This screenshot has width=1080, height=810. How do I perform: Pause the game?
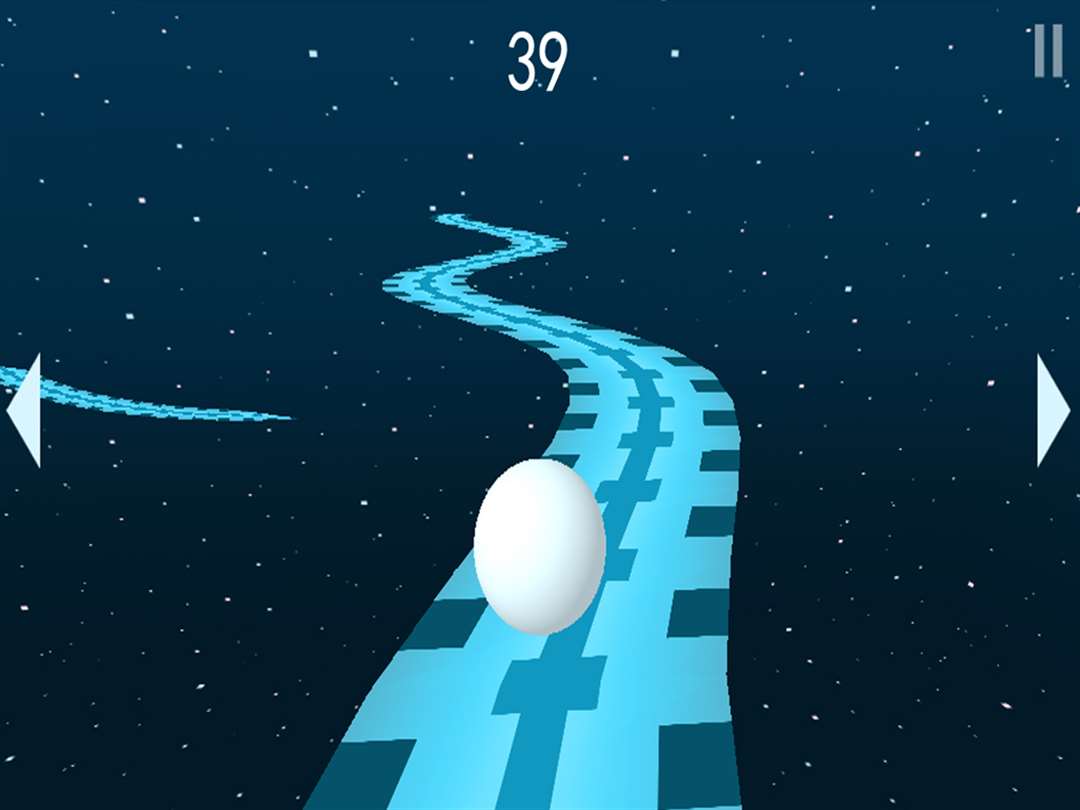click(x=1047, y=50)
